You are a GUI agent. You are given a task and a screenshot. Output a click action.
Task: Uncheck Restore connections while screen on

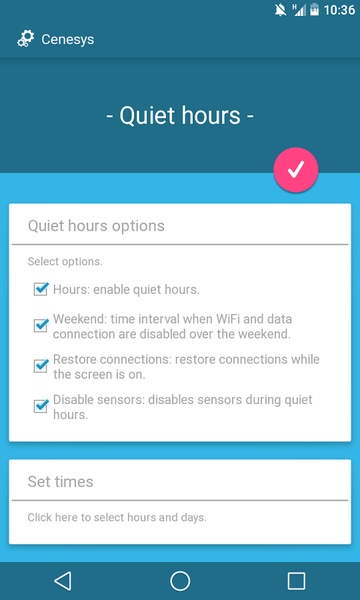41,366
